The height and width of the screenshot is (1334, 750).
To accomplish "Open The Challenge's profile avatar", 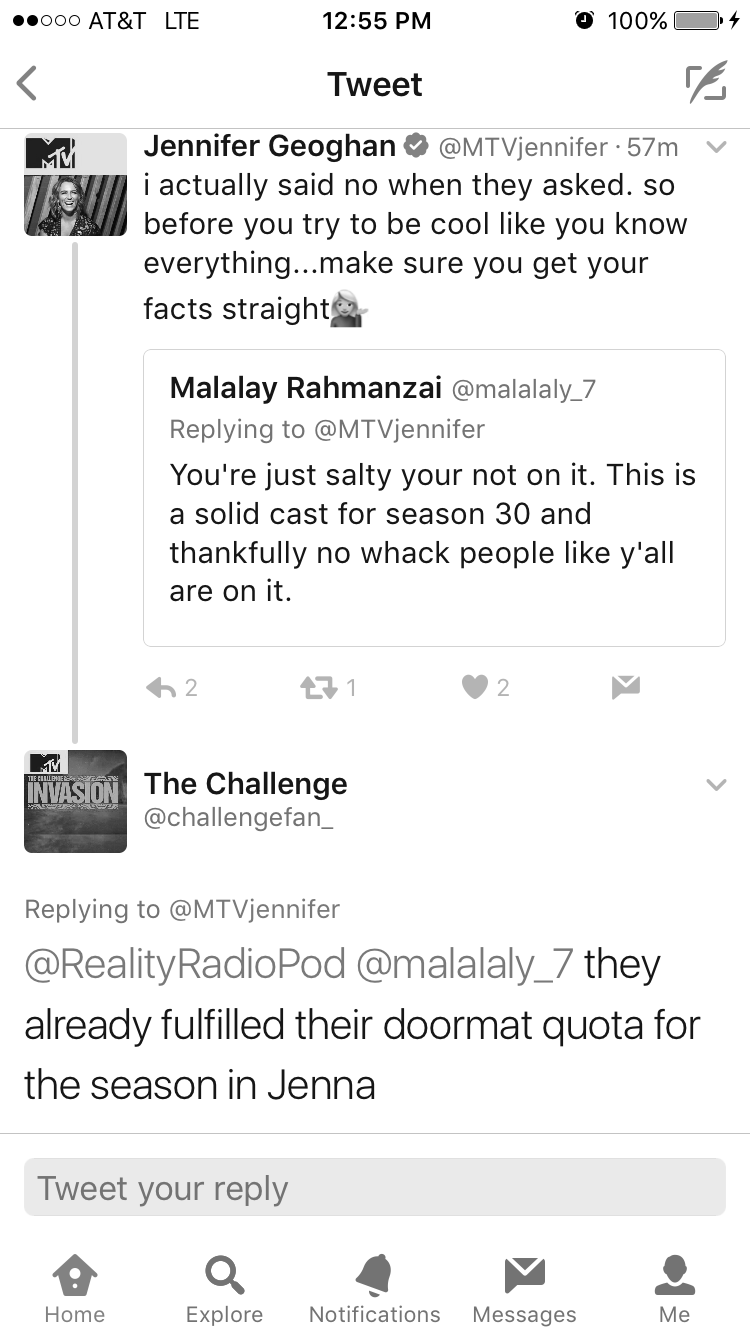I will 75,801.
